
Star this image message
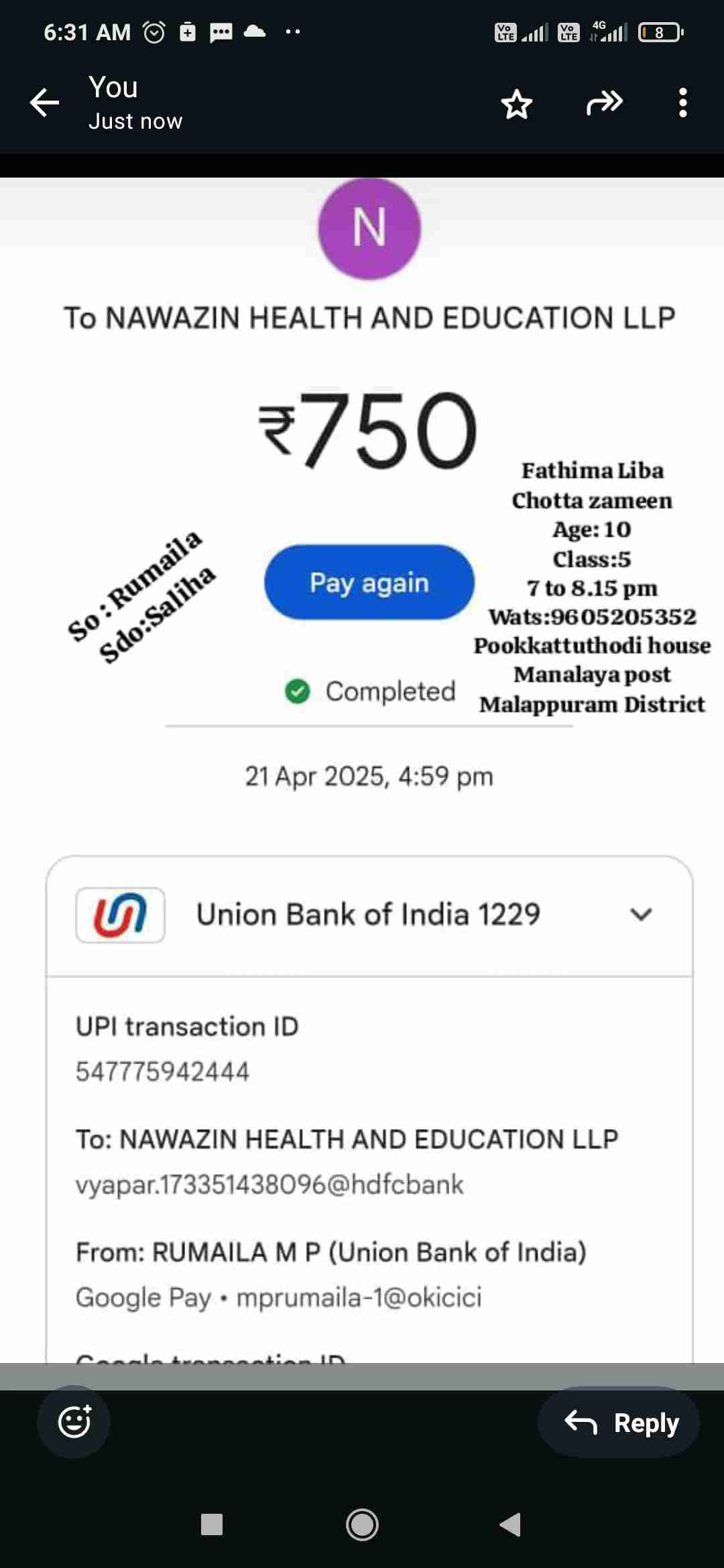point(516,104)
